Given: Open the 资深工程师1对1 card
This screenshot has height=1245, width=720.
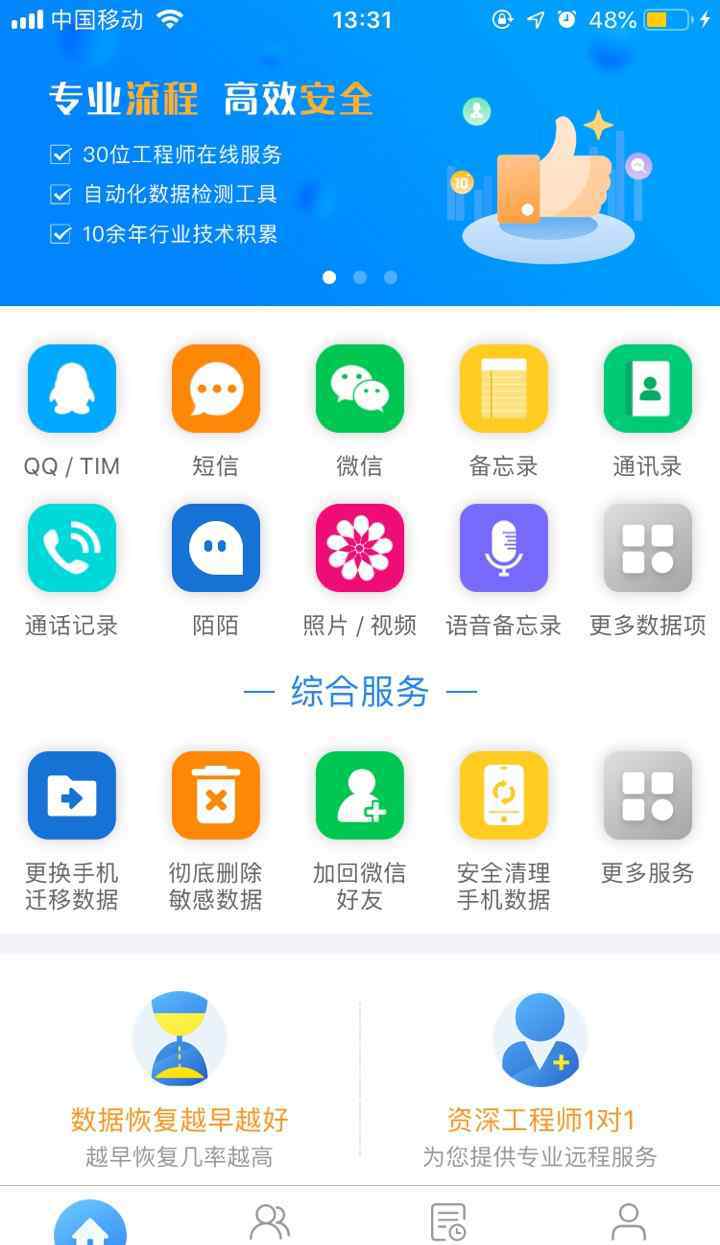Looking at the screenshot, I should (x=540, y=1080).
